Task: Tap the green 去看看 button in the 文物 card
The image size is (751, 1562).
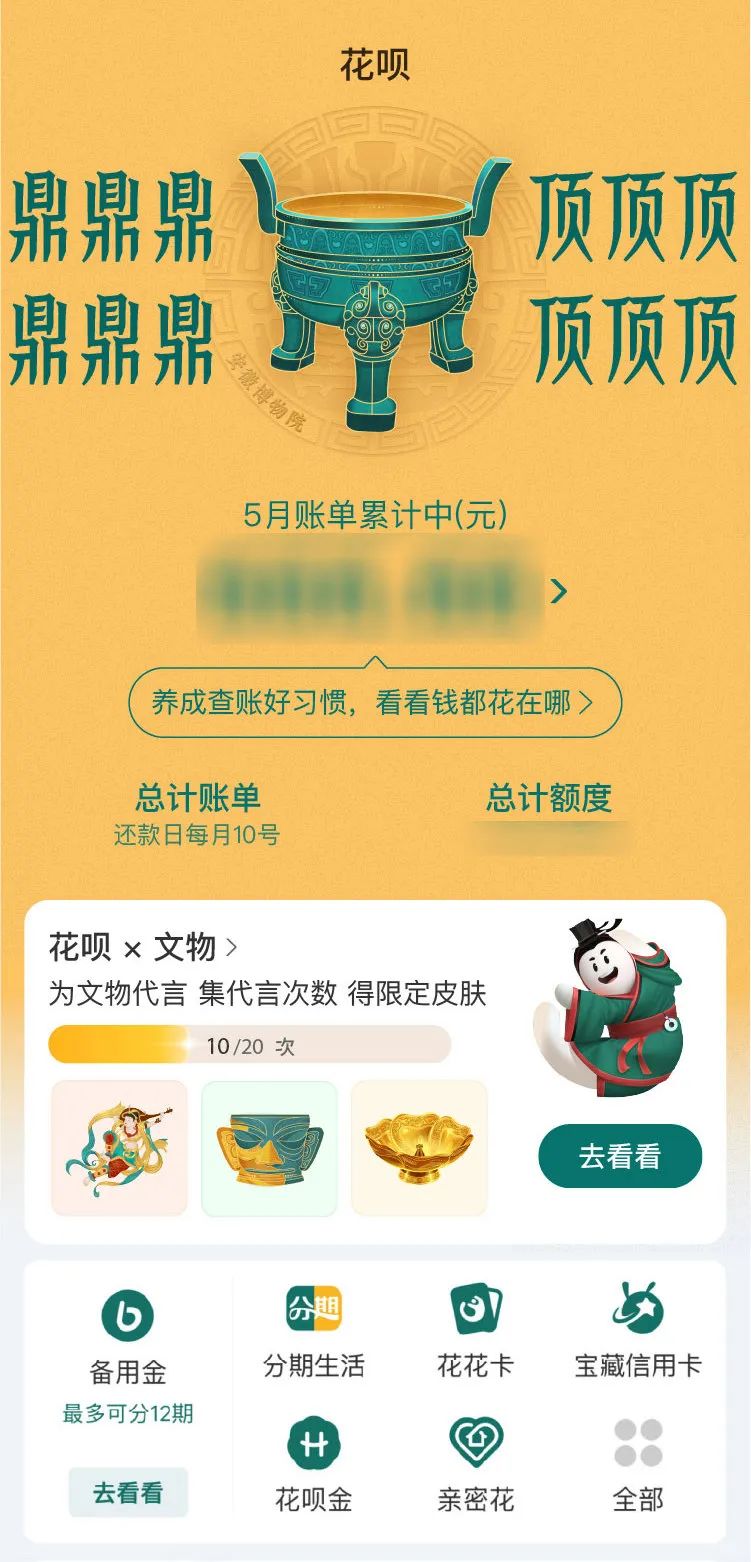Action: point(620,1156)
